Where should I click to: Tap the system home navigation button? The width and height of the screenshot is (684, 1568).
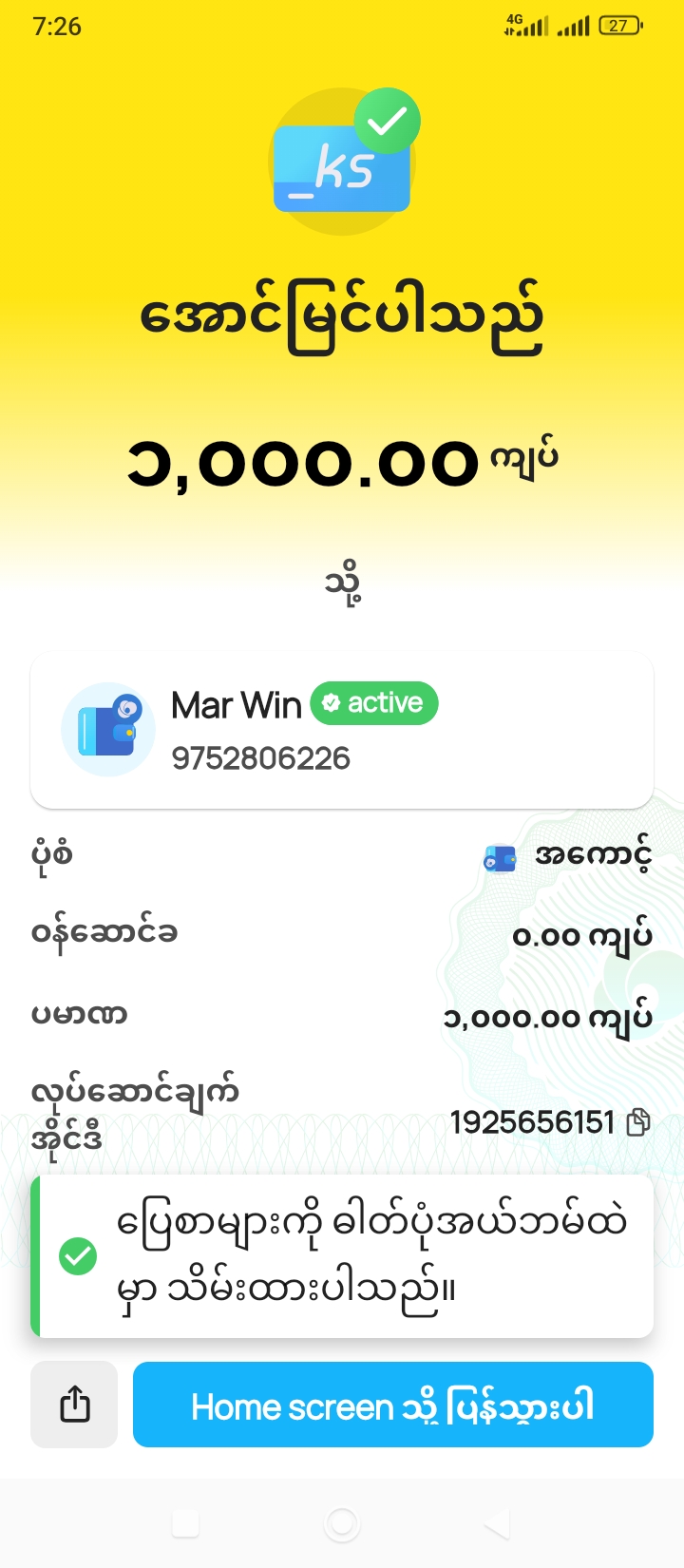pos(342,1524)
